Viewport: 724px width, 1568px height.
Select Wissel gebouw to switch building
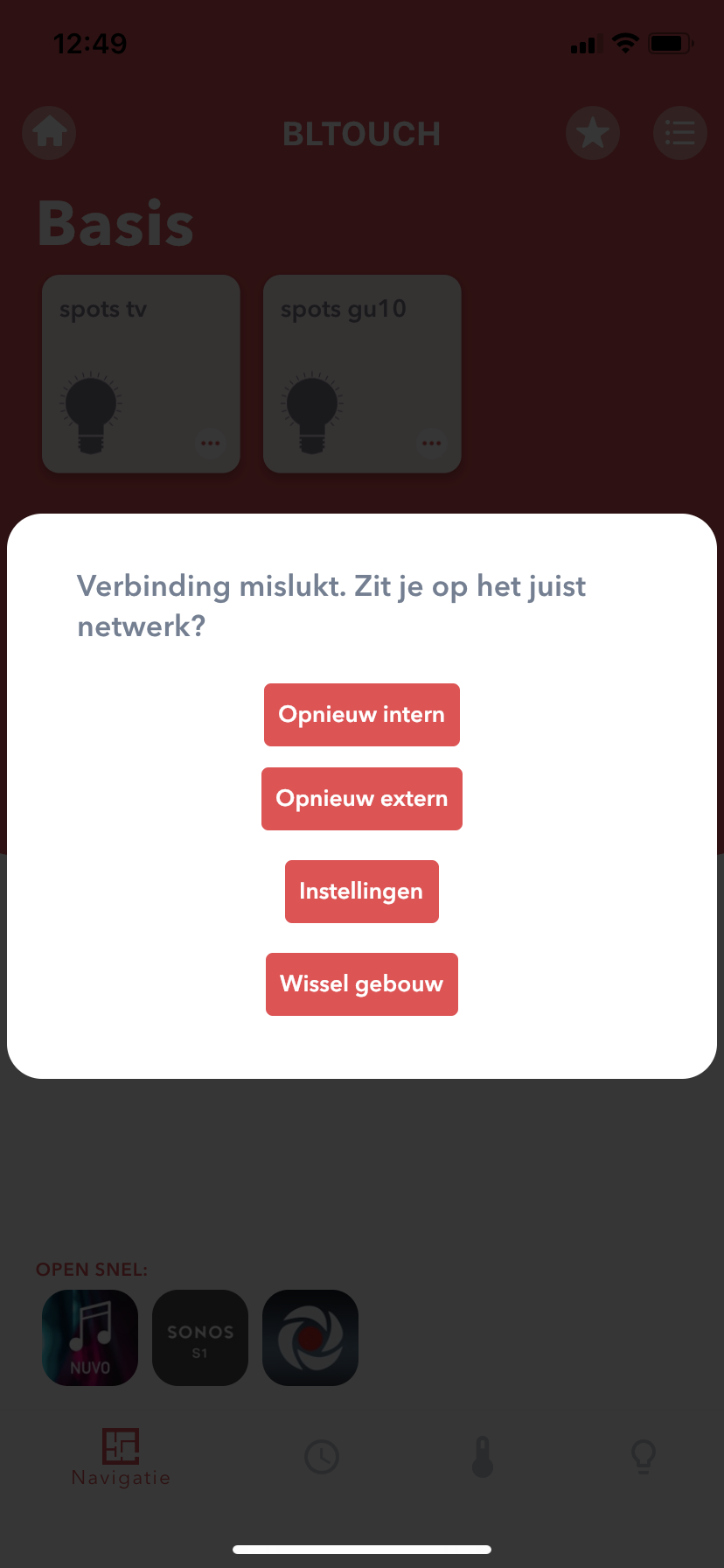coord(361,984)
